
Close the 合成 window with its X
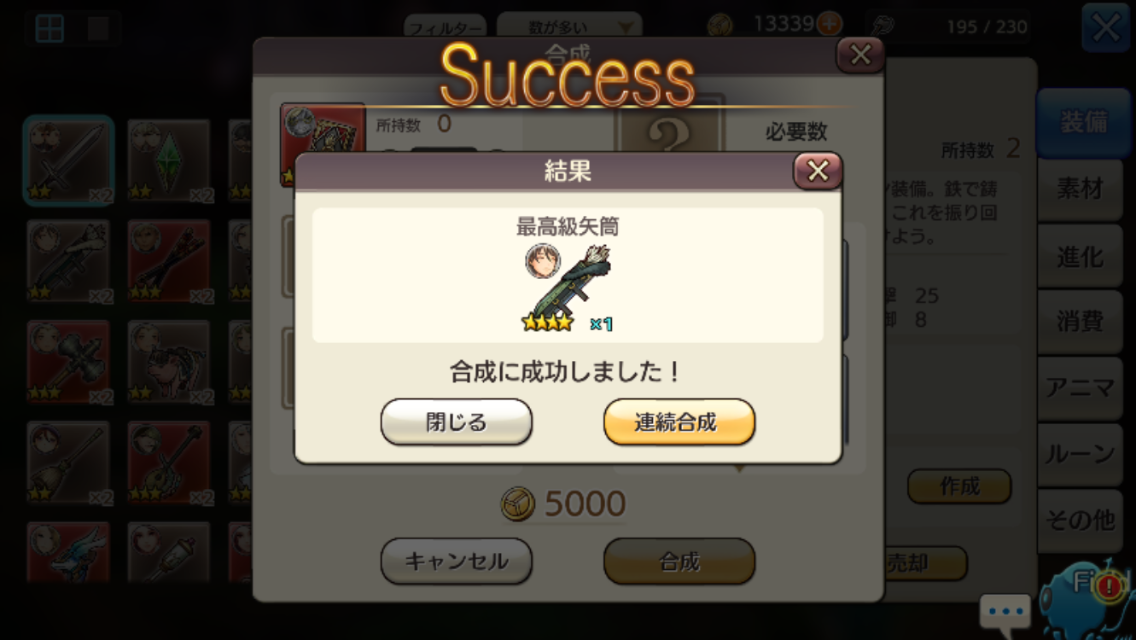pyautogui.click(x=860, y=55)
